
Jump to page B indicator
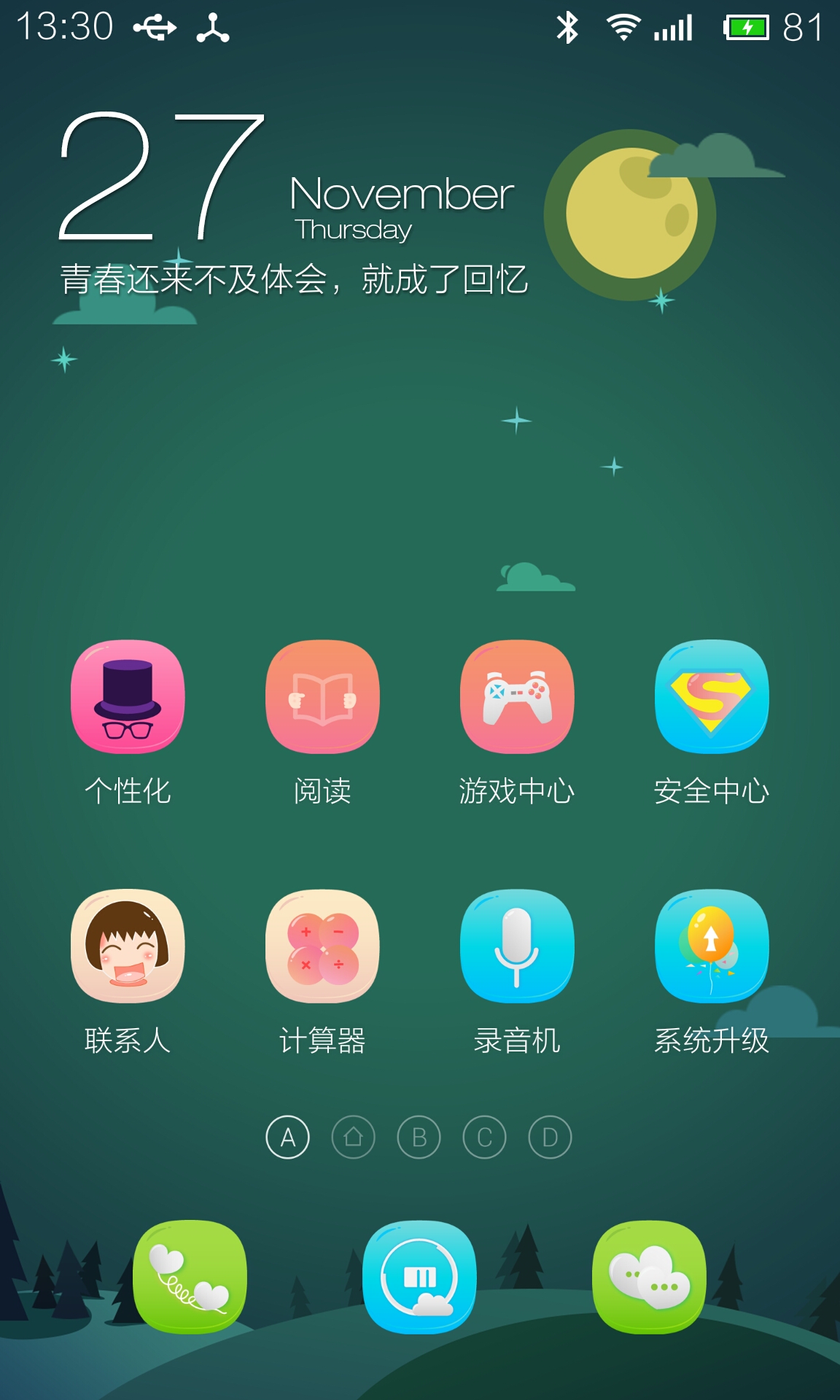click(x=419, y=1137)
